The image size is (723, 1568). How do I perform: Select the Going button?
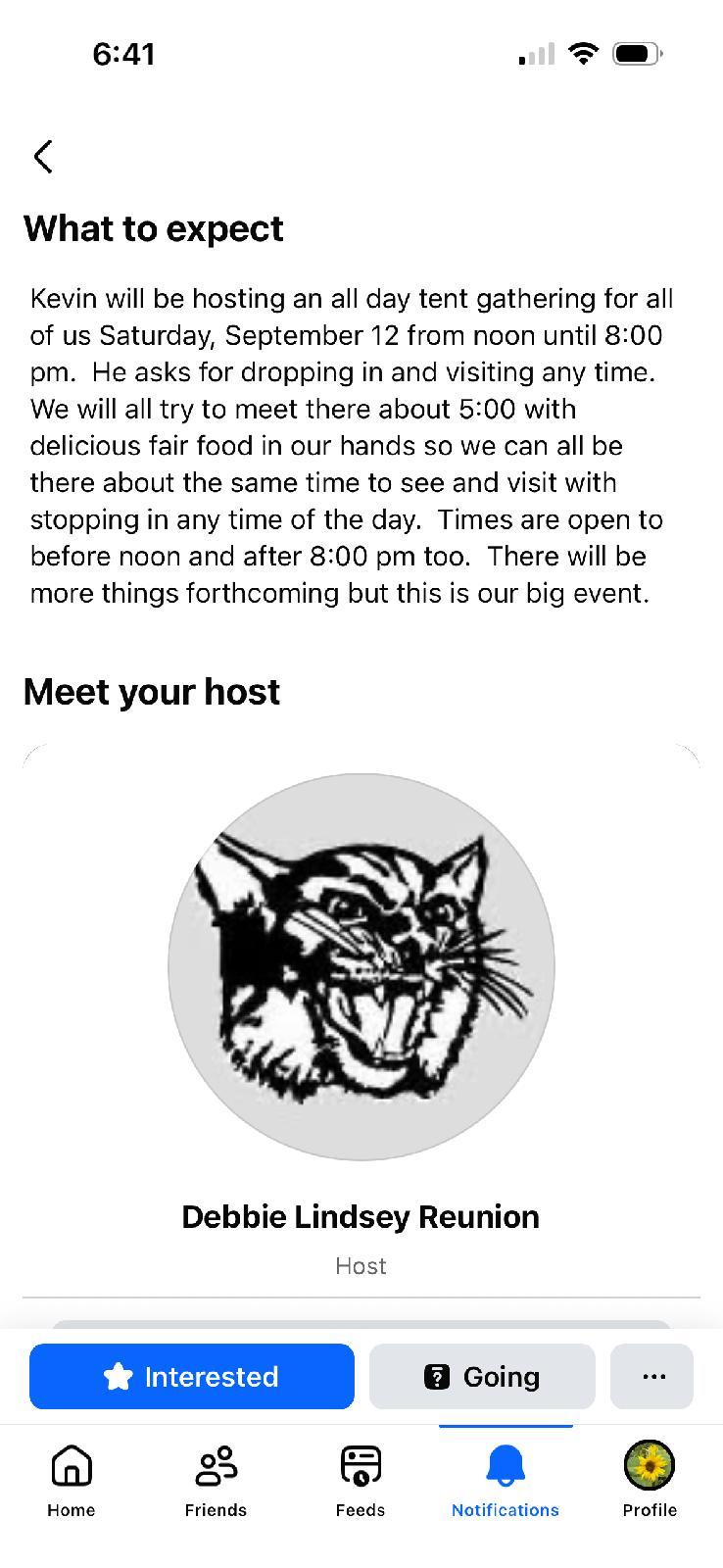click(482, 1376)
